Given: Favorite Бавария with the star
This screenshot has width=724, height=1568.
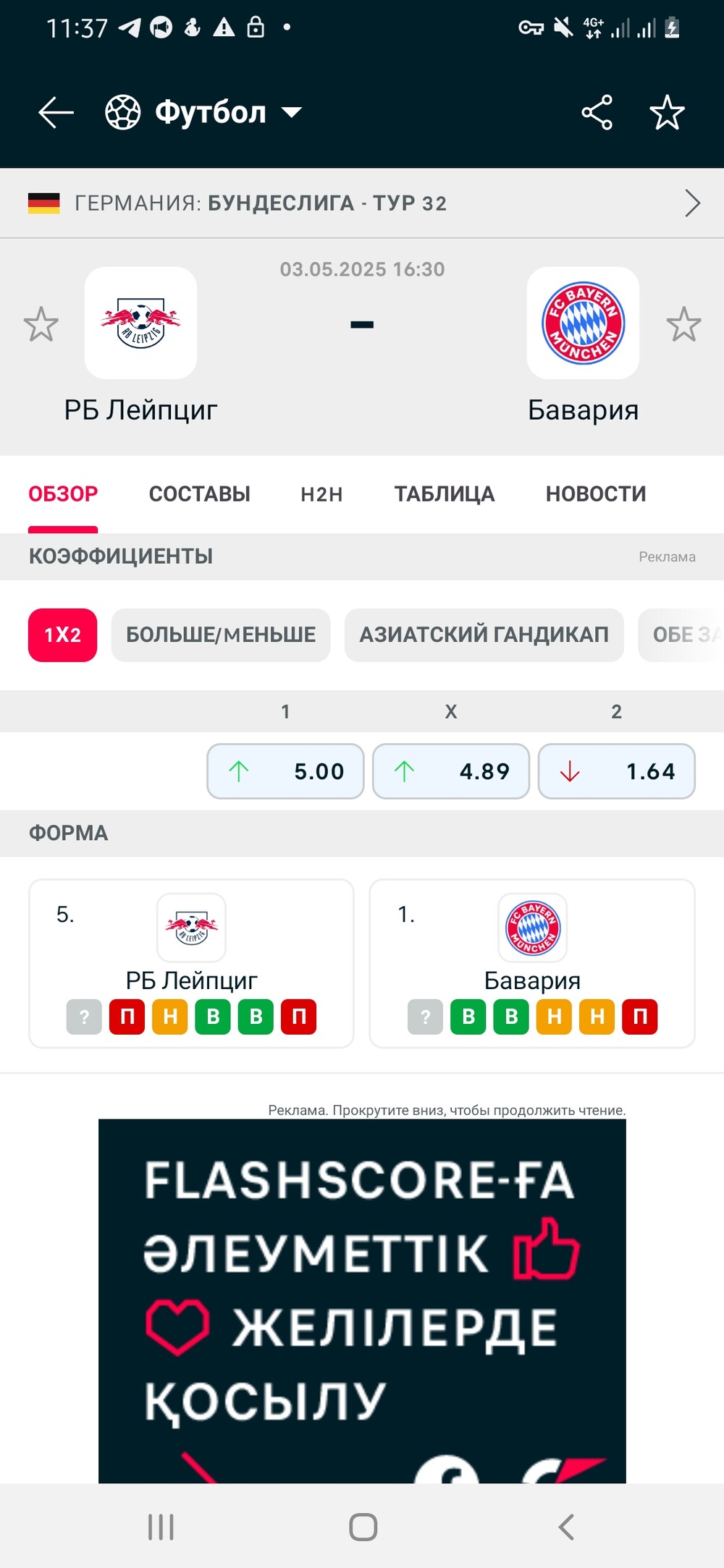Looking at the screenshot, I should [x=683, y=324].
